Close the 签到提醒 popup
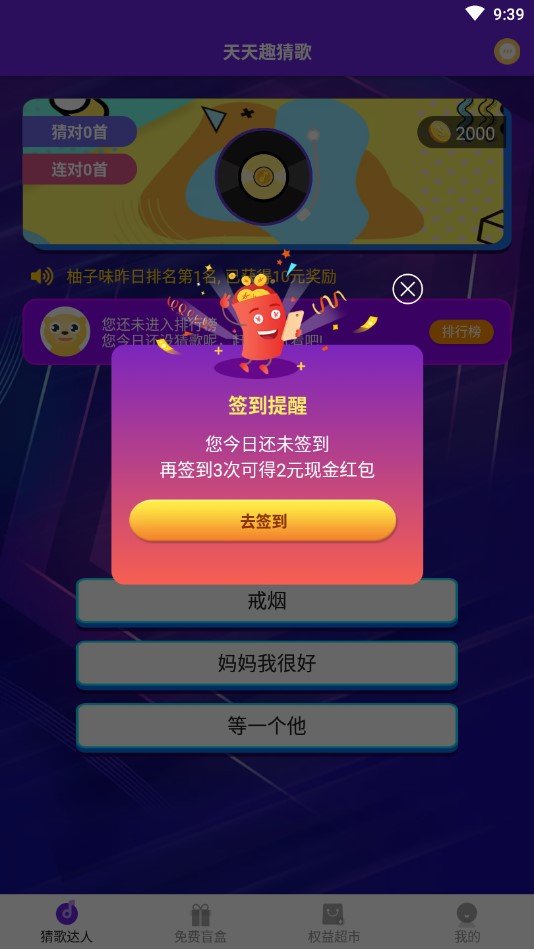Viewport: 534px width, 949px height. pos(407,289)
